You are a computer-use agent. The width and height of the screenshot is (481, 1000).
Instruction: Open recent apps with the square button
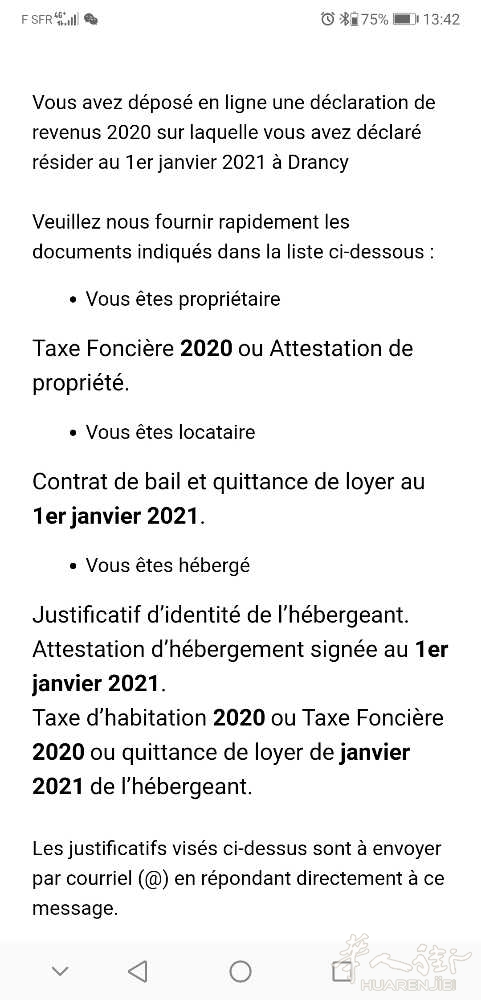click(x=342, y=971)
